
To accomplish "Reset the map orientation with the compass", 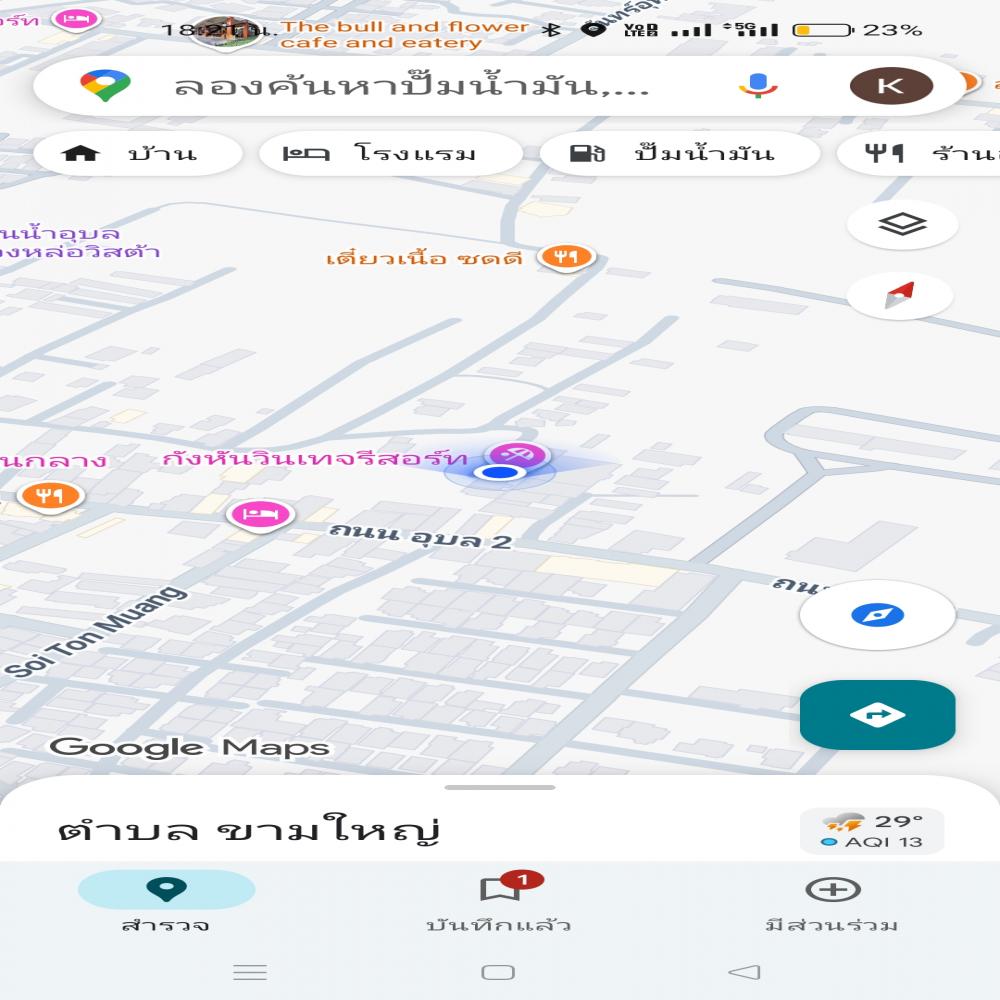I will pos(900,296).
